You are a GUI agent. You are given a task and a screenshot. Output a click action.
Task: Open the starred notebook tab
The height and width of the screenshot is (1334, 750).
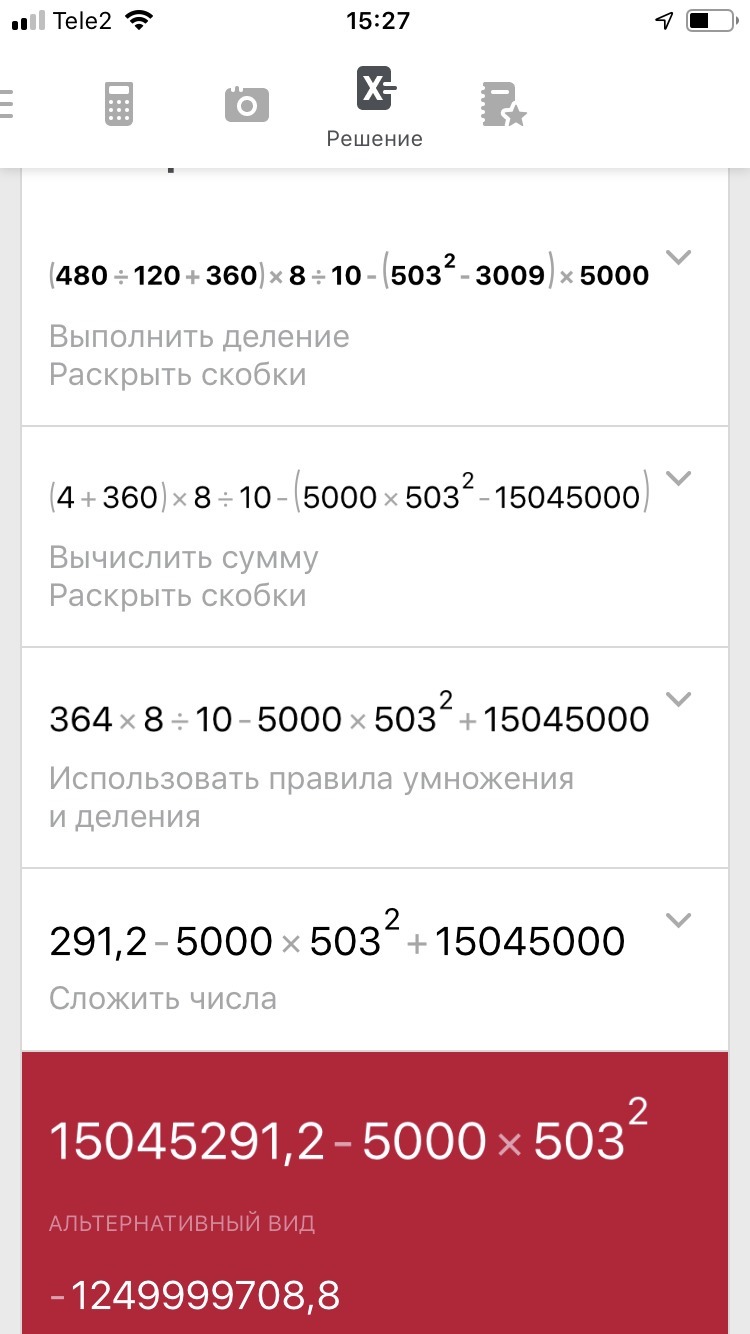[x=502, y=104]
